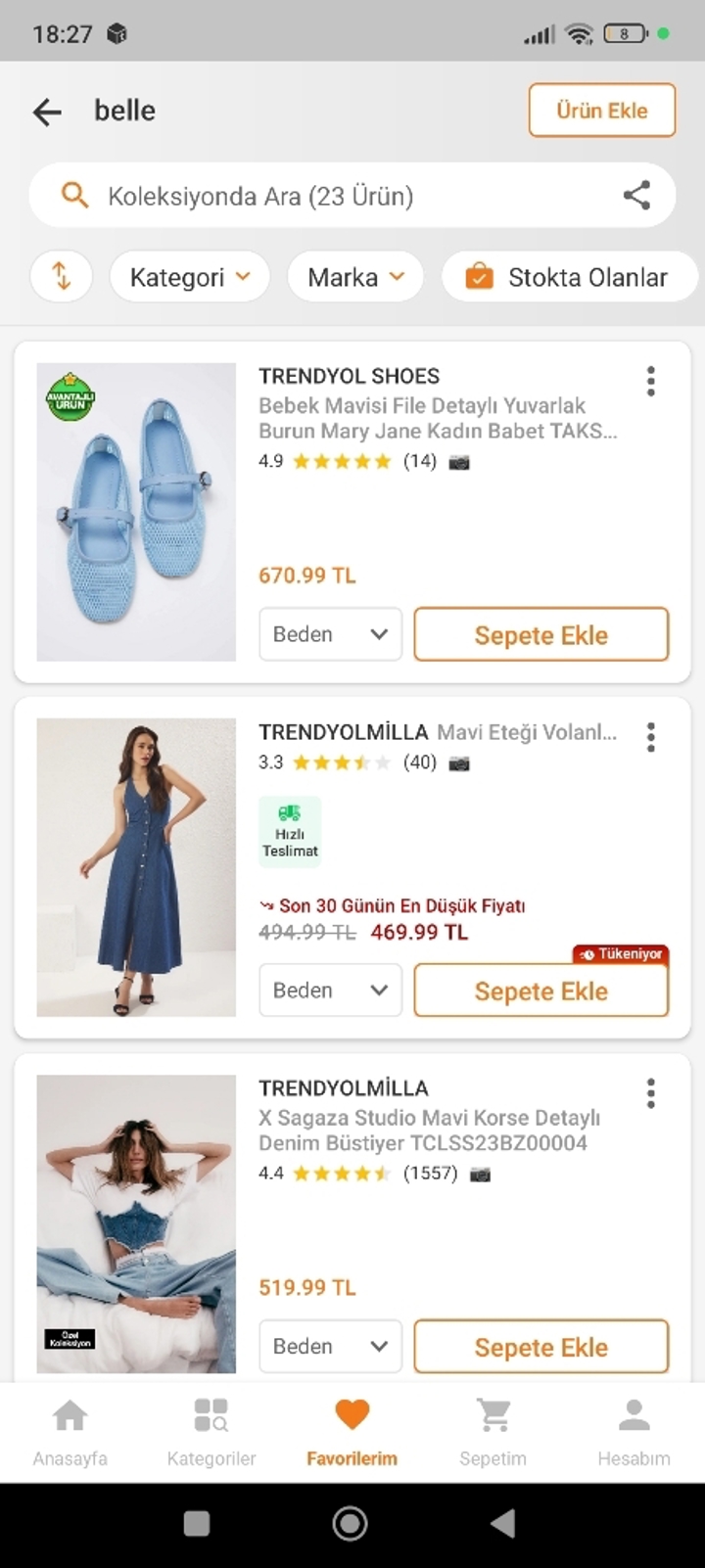
Task: Tap the Ürün Ekle button
Action: tap(601, 111)
